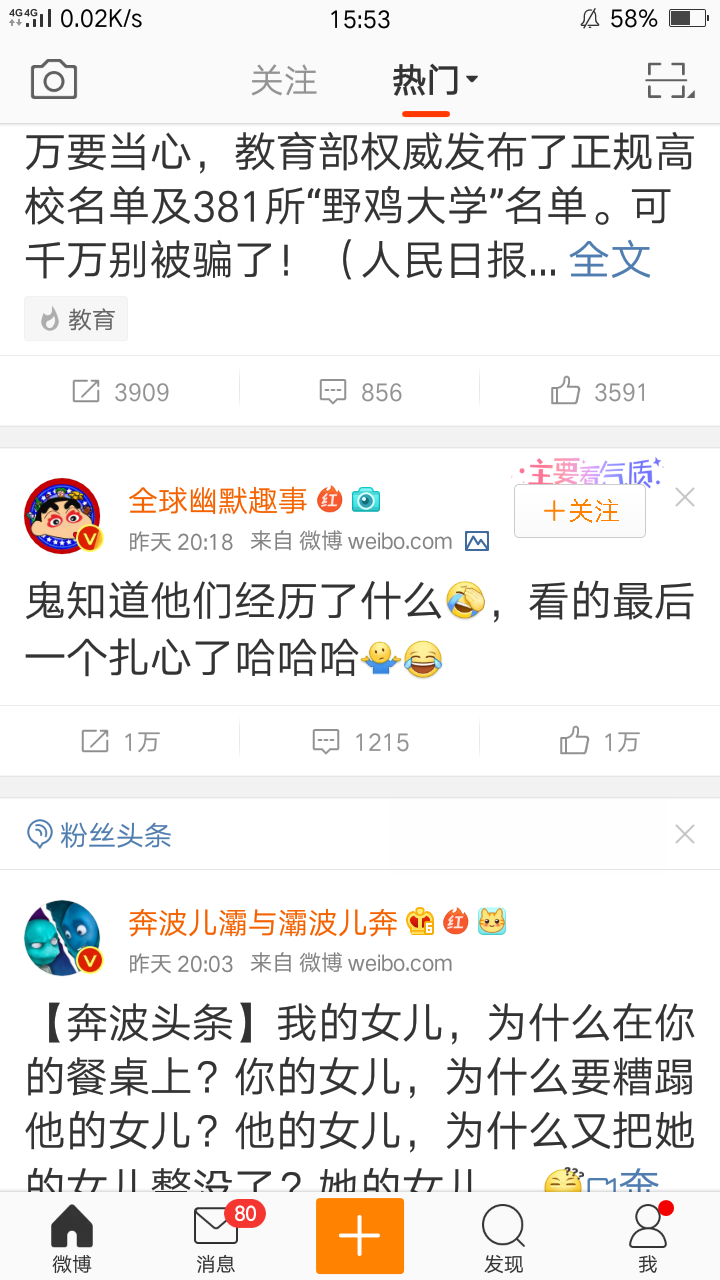Open 全球幽默趣事 profile avatar

62,516
